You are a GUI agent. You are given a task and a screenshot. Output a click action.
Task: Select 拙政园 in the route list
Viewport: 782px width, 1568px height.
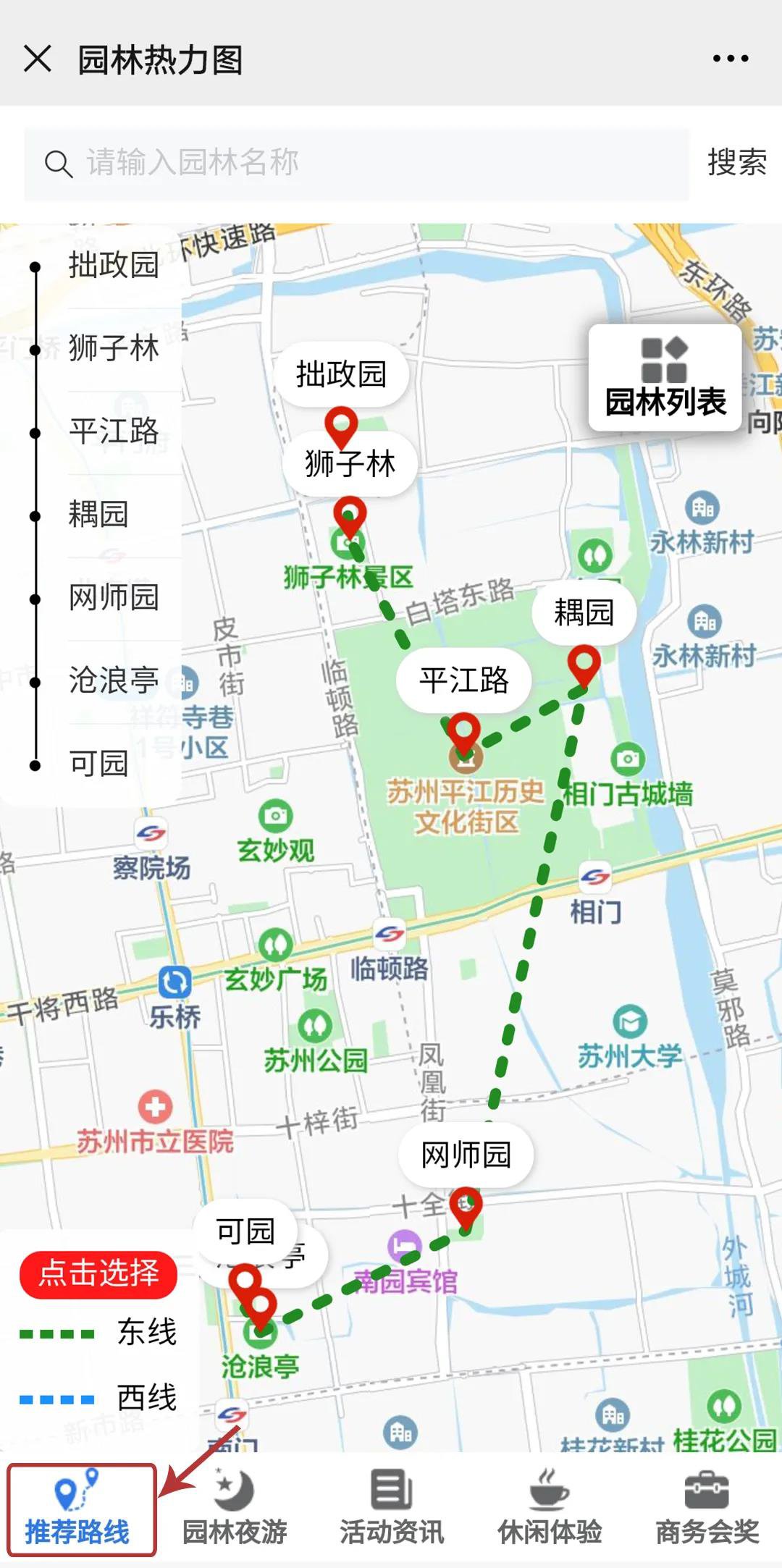coord(113,266)
